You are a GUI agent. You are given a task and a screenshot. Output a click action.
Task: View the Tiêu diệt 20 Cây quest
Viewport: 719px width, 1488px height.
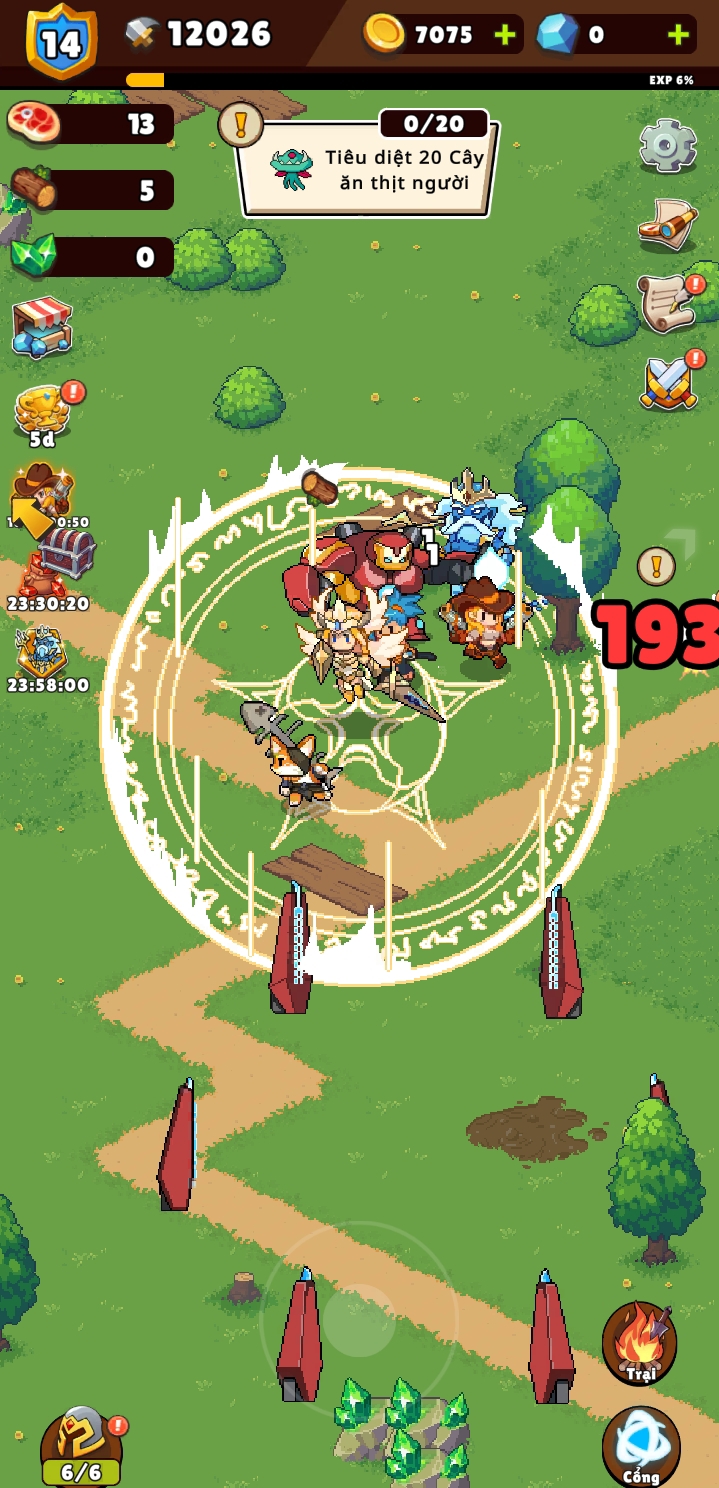(x=366, y=163)
